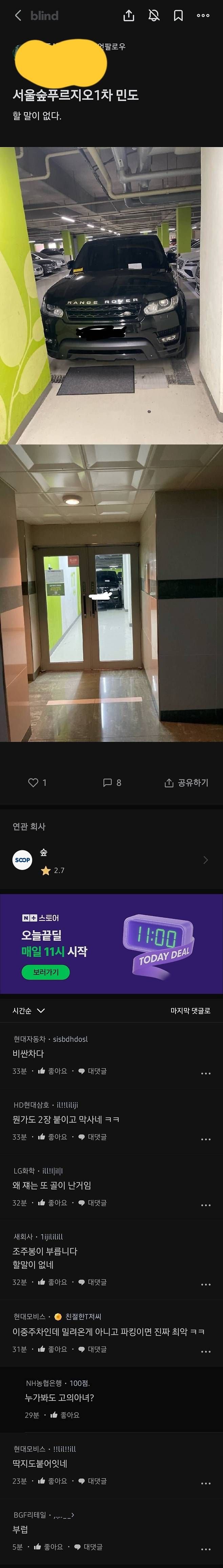This screenshot has height=1568, width=223.
Task: Share the post via the top upload icon
Action: coord(128,16)
